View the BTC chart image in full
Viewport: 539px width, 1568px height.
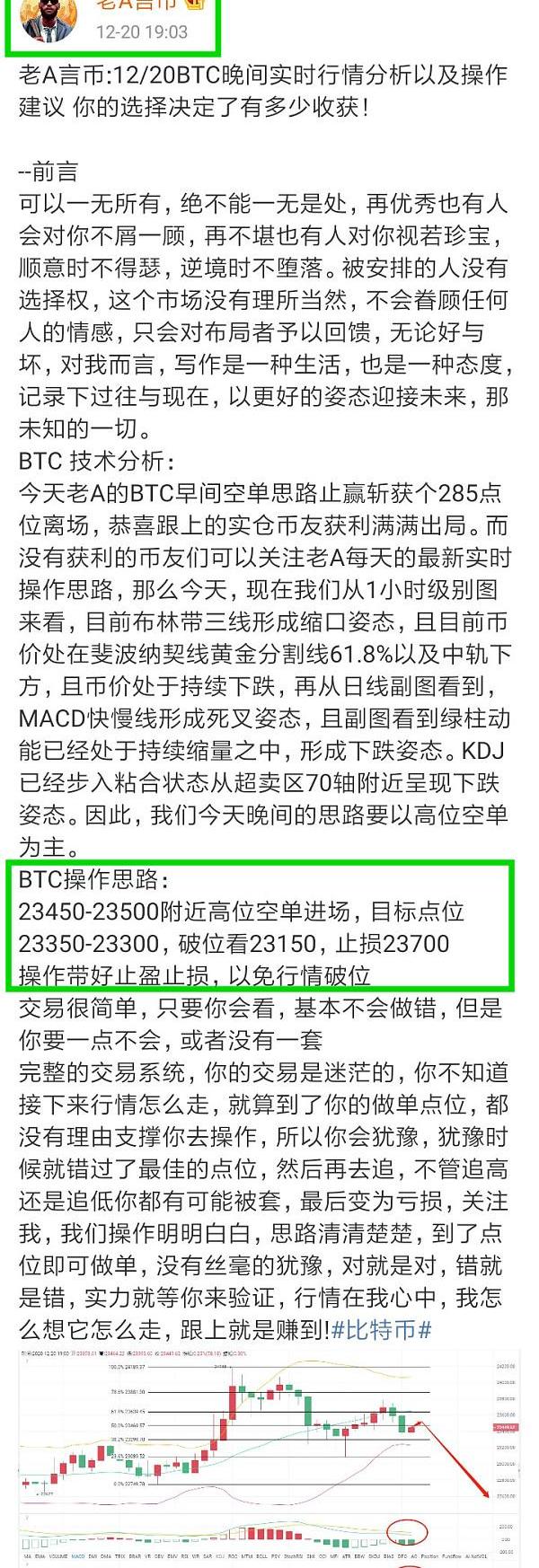(269, 1455)
